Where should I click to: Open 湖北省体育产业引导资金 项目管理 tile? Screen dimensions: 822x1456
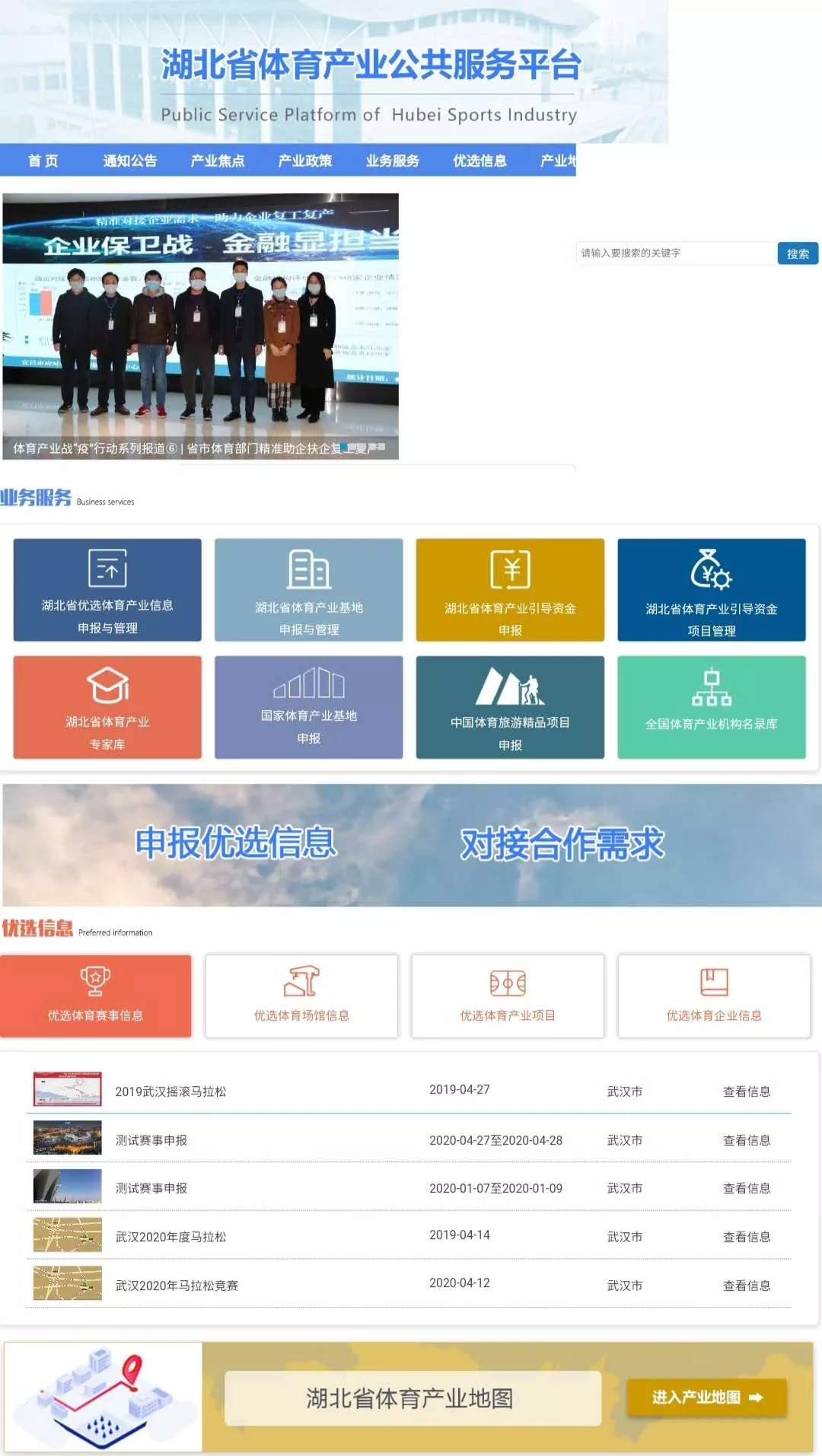point(711,590)
